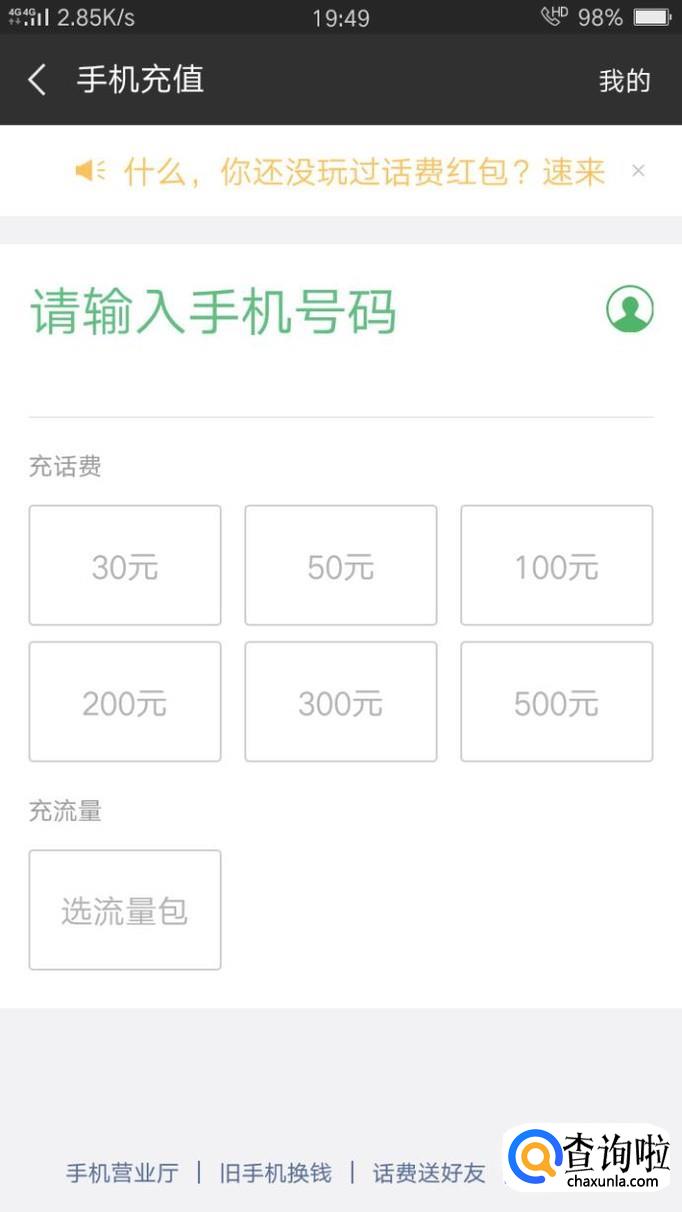The width and height of the screenshot is (682, 1212).
Task: Choose the 200元 recharge option
Action: click(x=125, y=701)
